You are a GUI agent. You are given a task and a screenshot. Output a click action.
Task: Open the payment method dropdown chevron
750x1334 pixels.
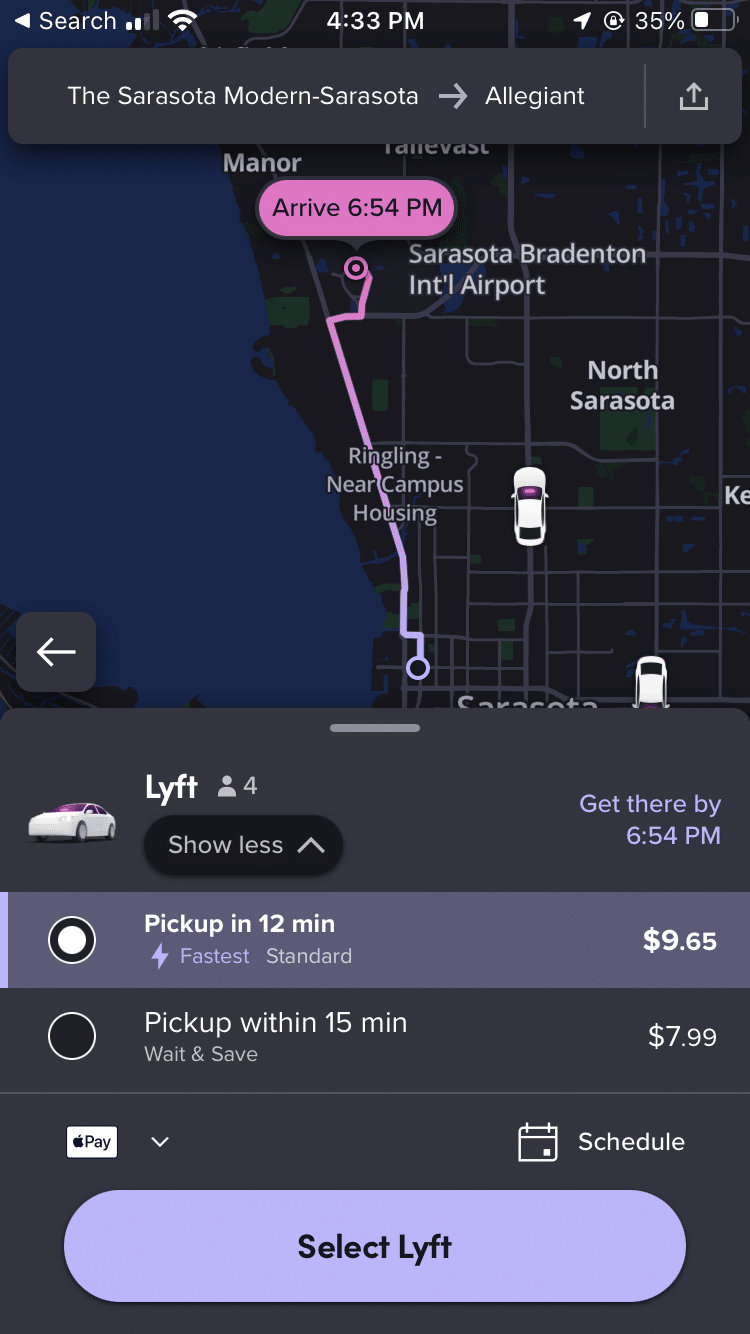pos(158,1141)
